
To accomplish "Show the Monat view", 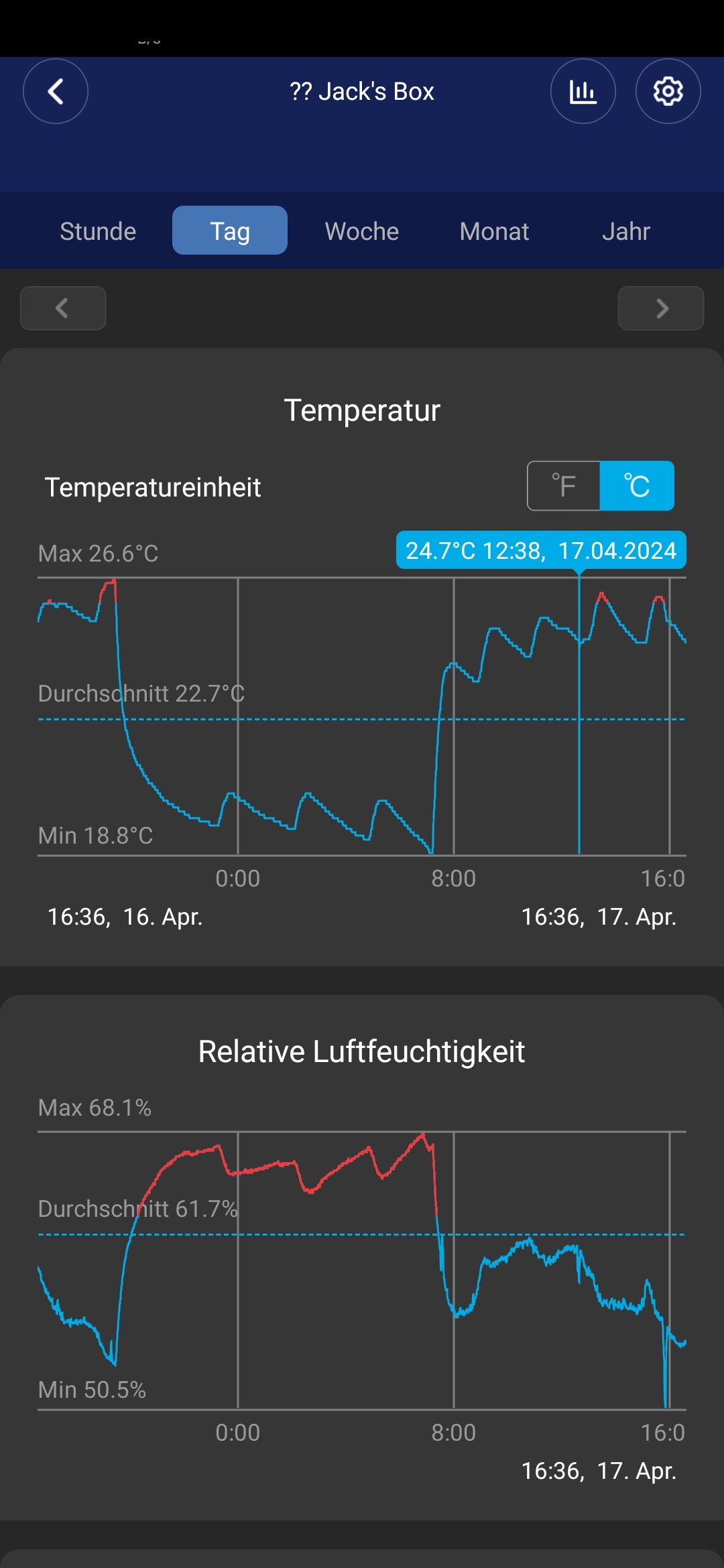I will 494,231.
